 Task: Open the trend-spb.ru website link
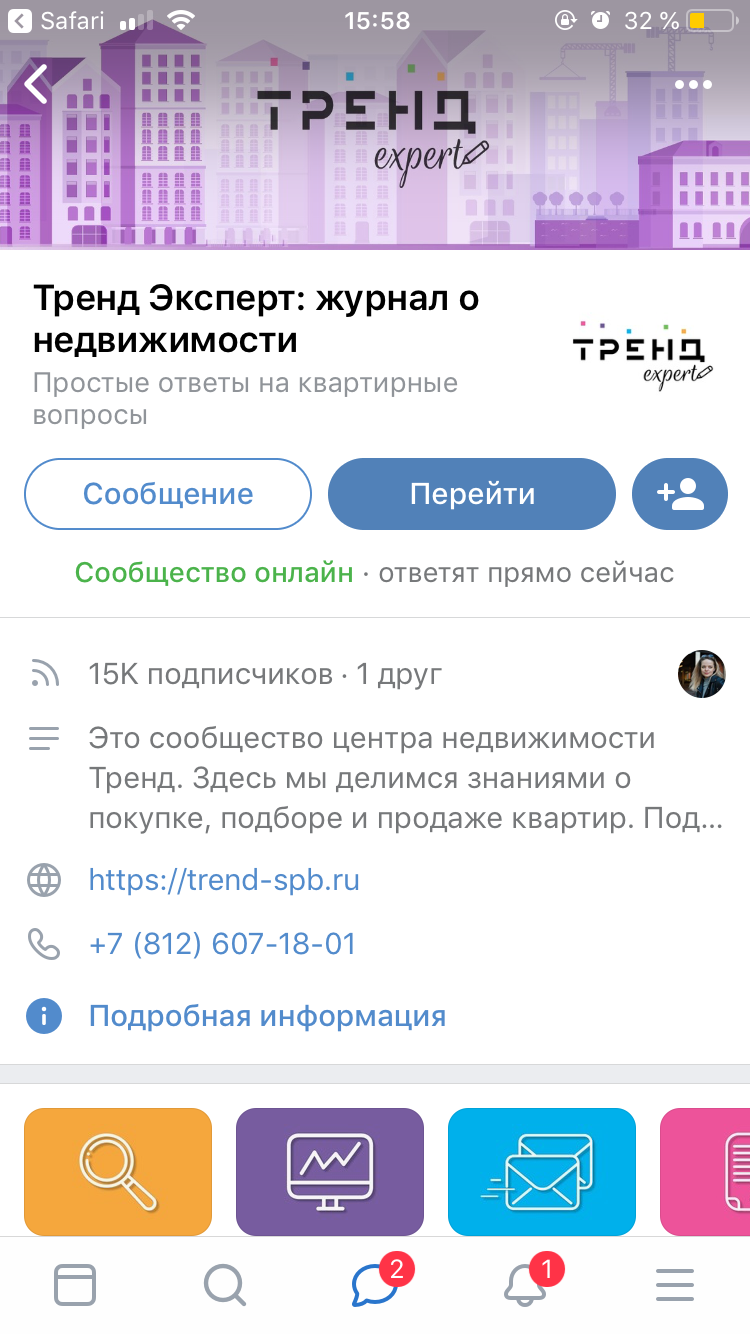224,880
